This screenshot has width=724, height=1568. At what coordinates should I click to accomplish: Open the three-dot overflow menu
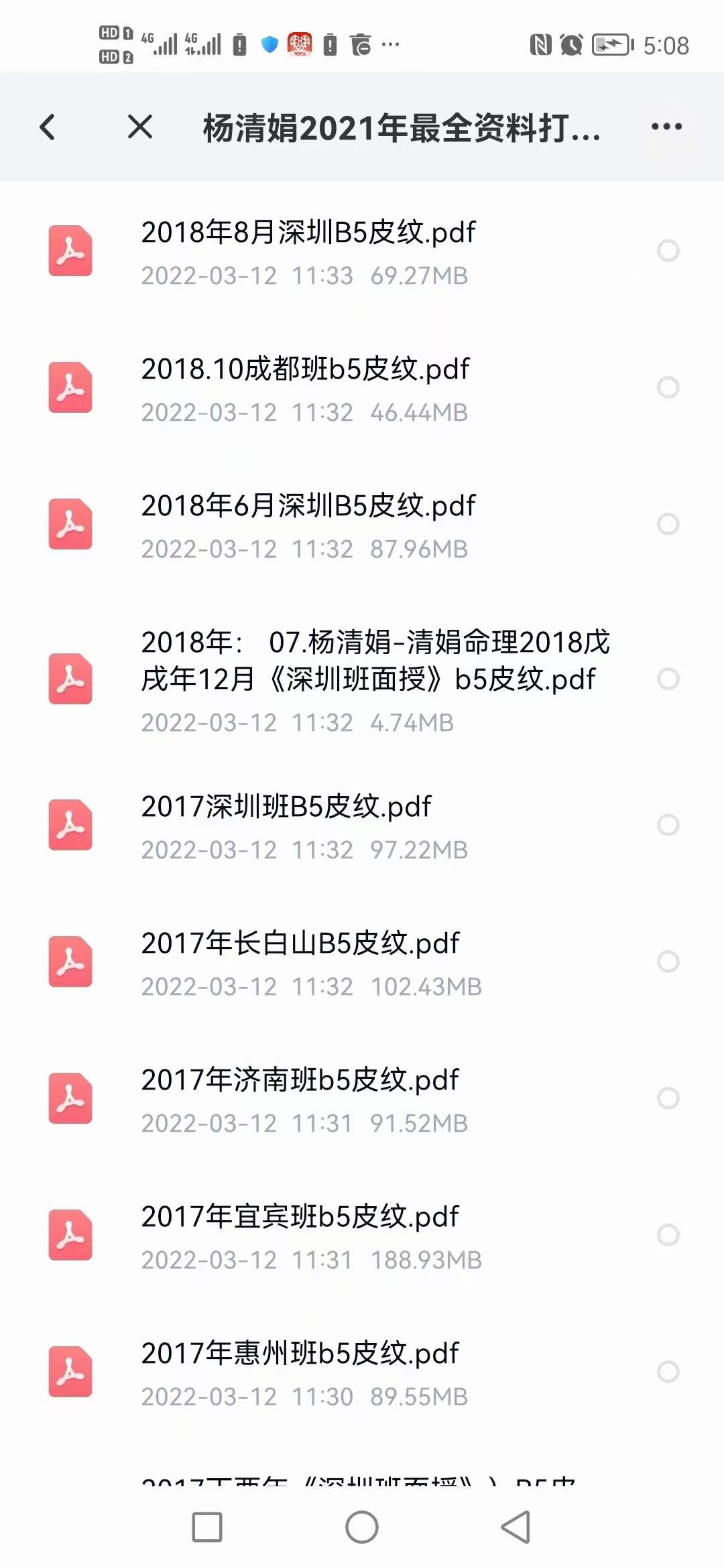tap(666, 127)
